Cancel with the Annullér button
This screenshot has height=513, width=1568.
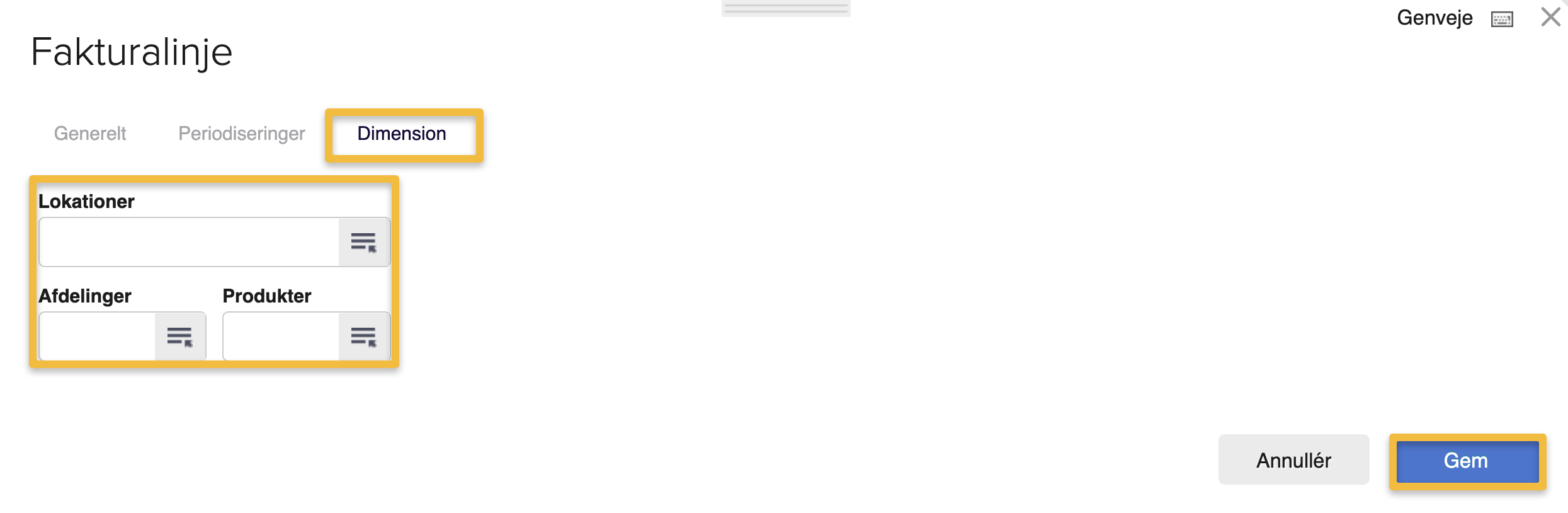(1293, 461)
